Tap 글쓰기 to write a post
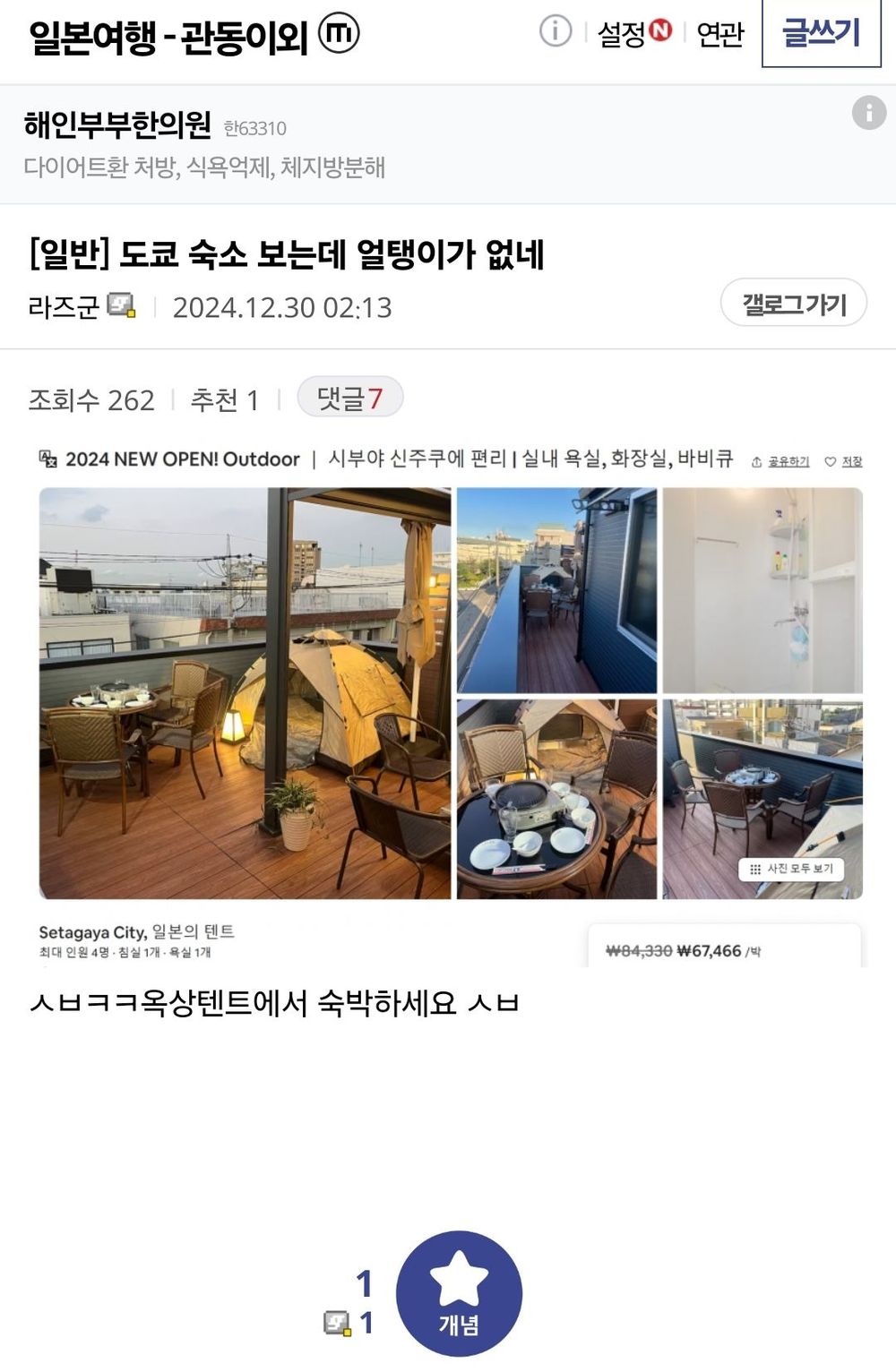Screen dimensions: 896x1372 (821, 33)
